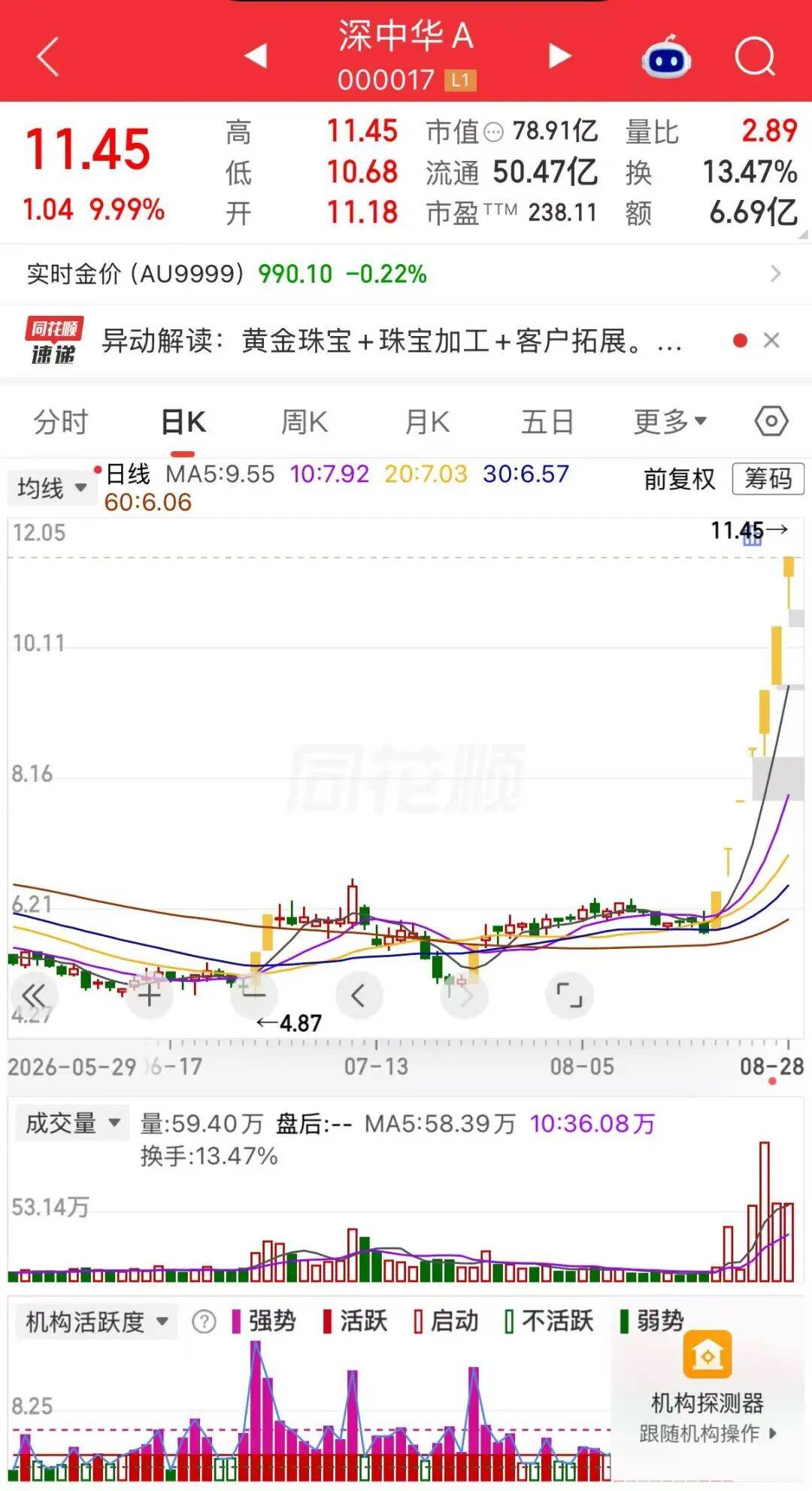This screenshot has width=812, height=1491.
Task: Go back with the top-left arrow
Action: coord(47,57)
